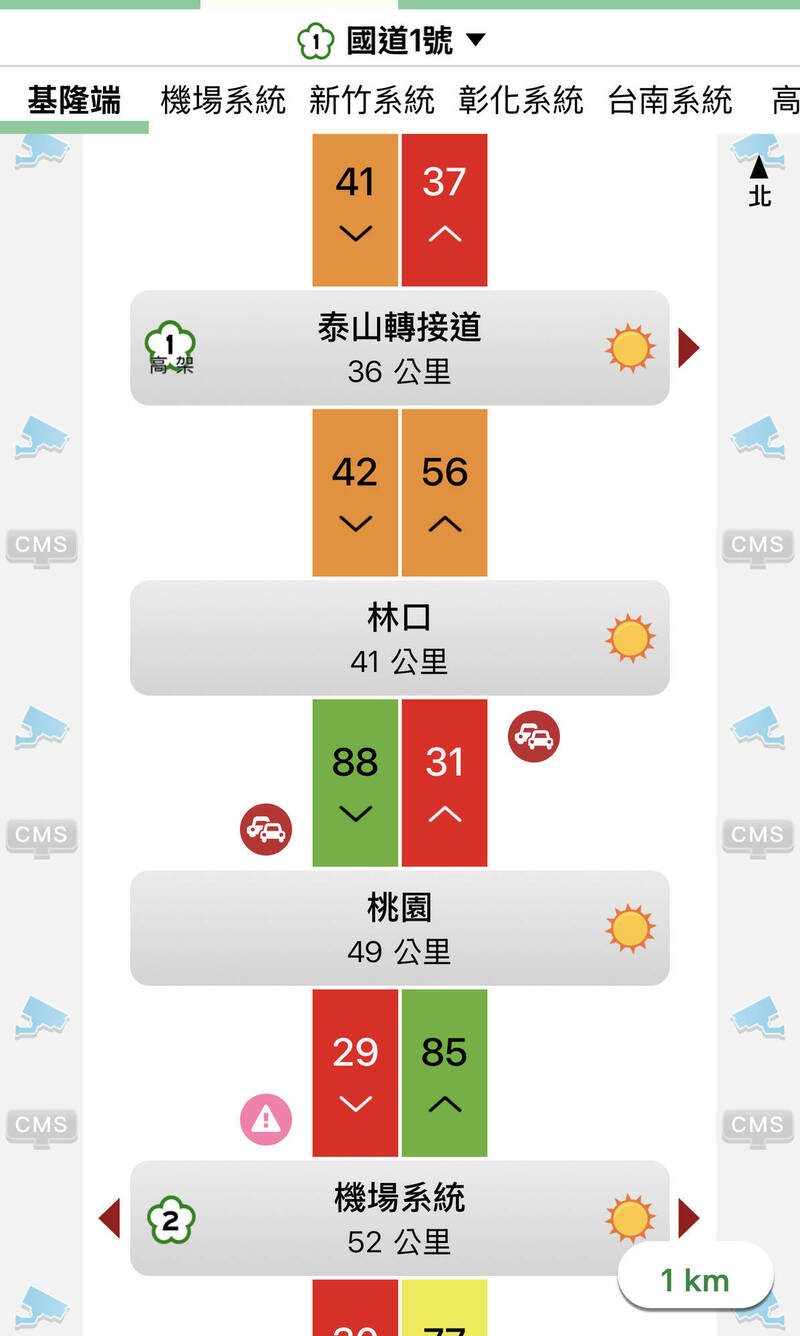Image resolution: width=800 pixels, height=1336 pixels.
Task: Open the 桃園 interchange card
Action: tap(399, 928)
